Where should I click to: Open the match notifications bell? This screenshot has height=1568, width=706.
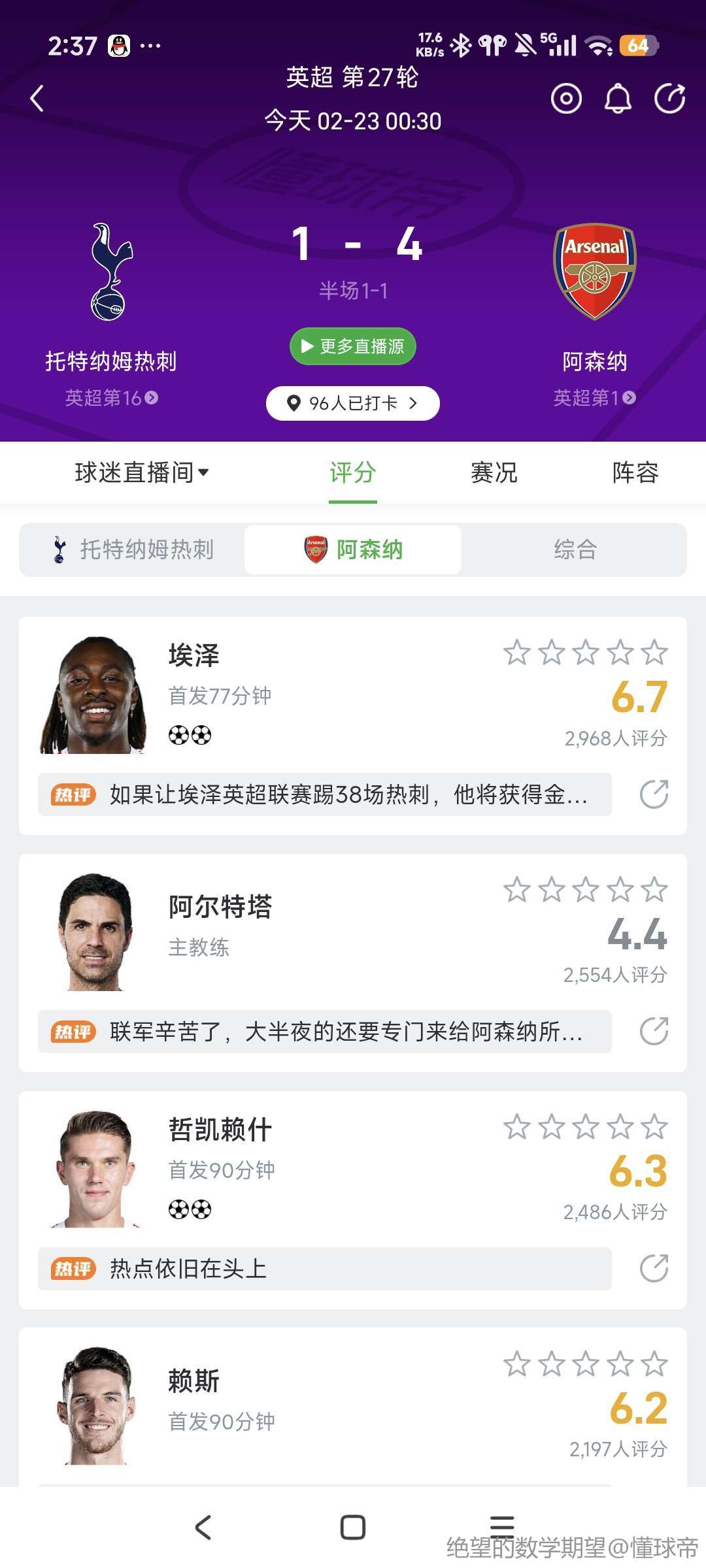coord(617,99)
